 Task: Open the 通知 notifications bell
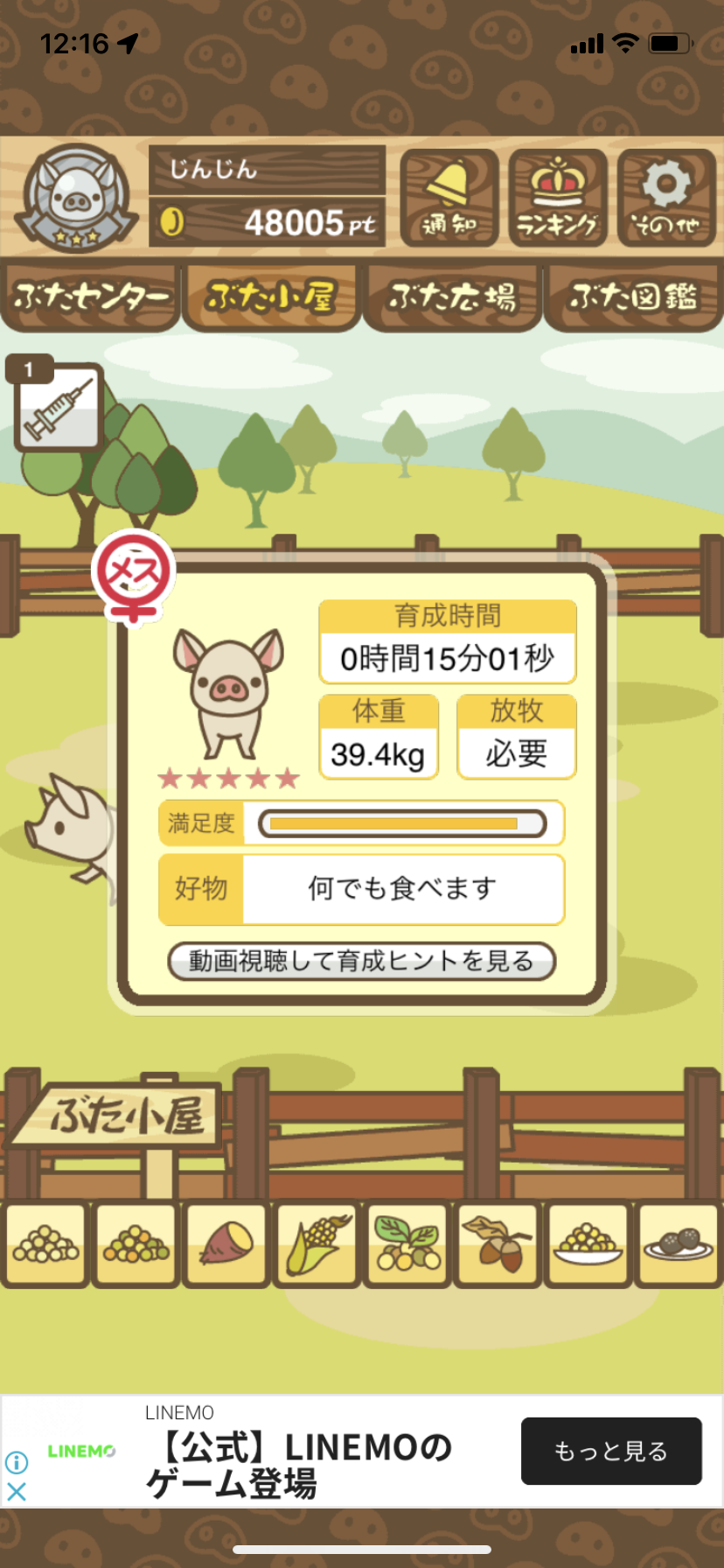[x=449, y=198]
